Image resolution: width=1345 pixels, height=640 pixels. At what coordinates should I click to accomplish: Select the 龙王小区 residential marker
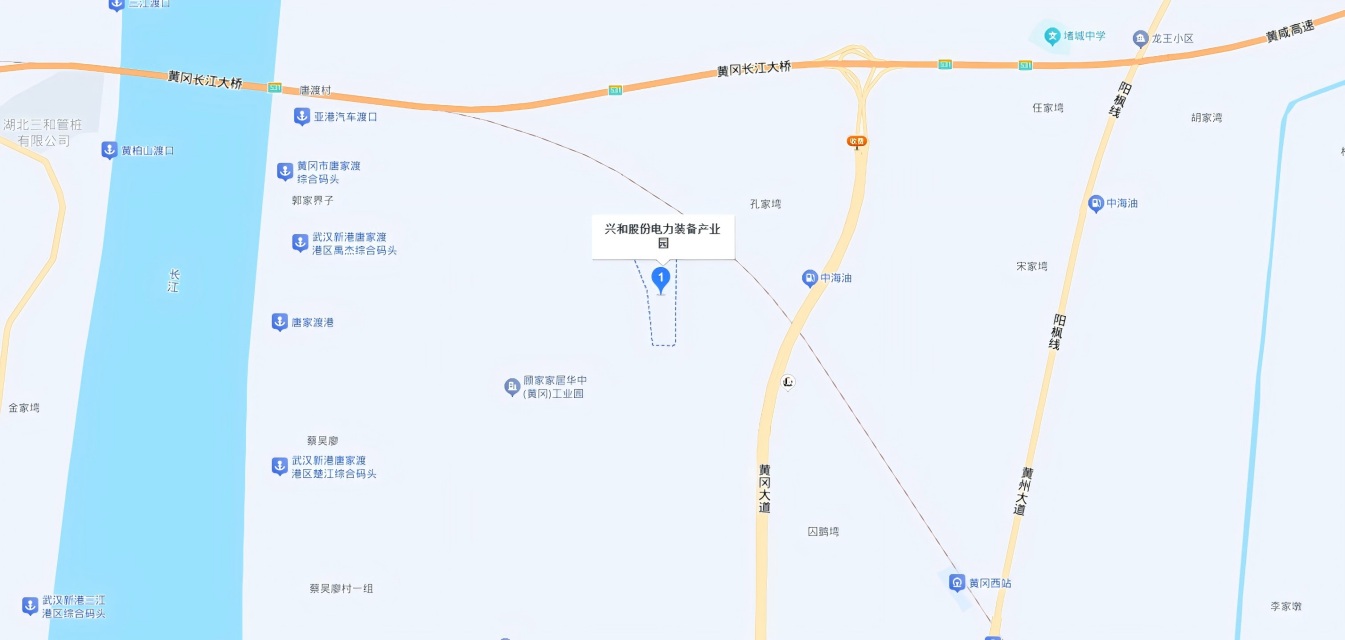1140,39
